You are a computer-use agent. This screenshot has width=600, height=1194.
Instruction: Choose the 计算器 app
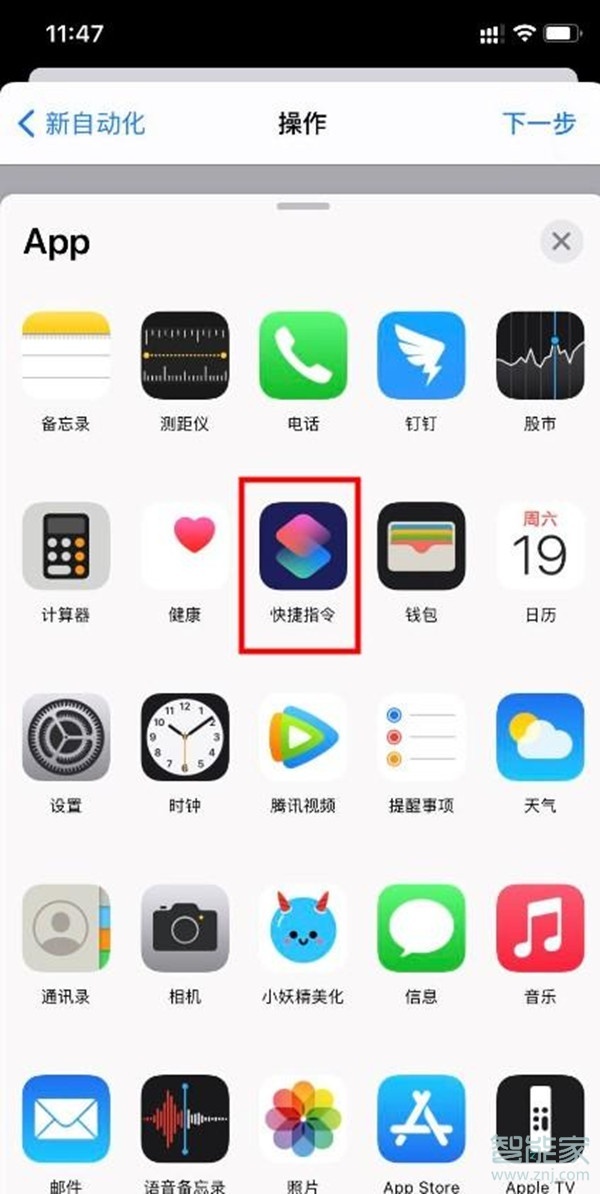(x=66, y=546)
